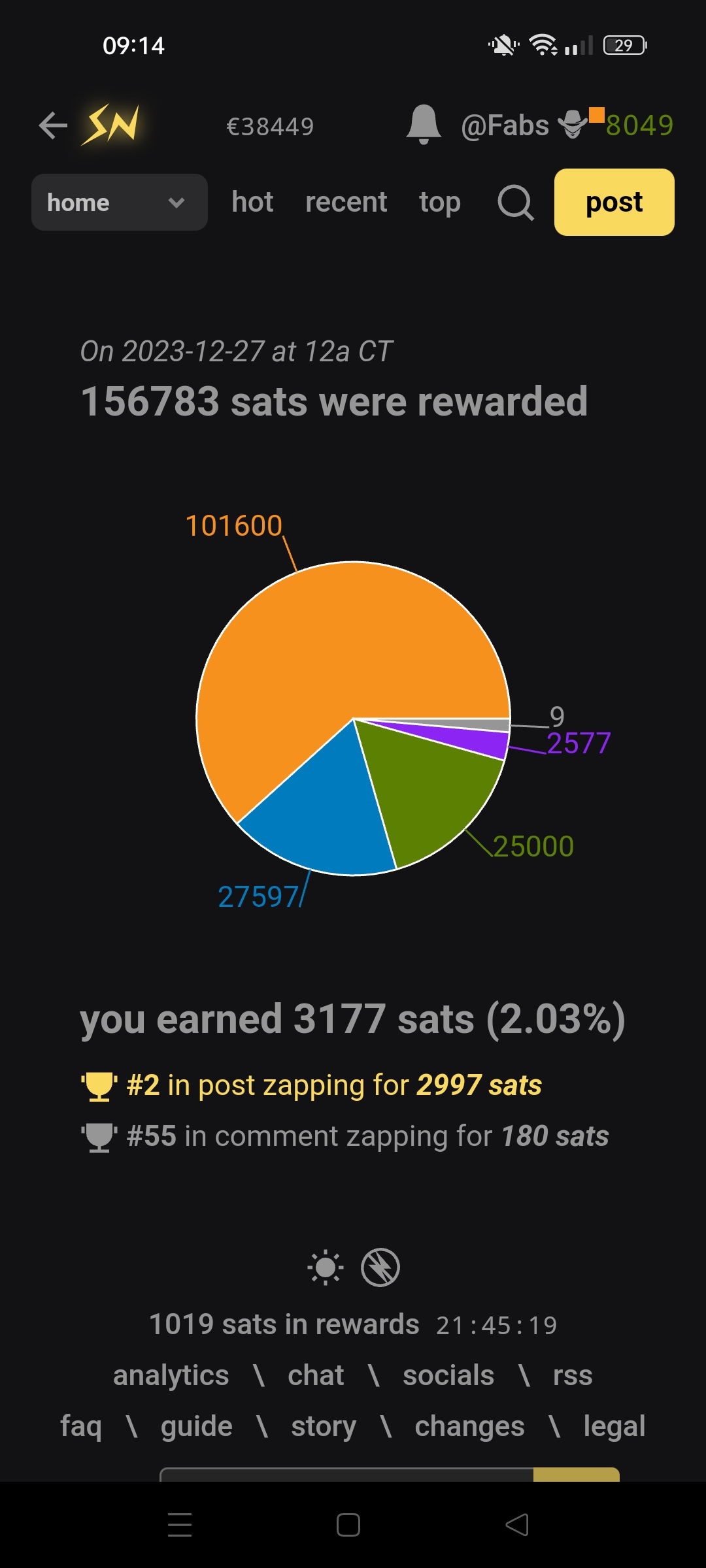Open the notifications bell

click(424, 124)
